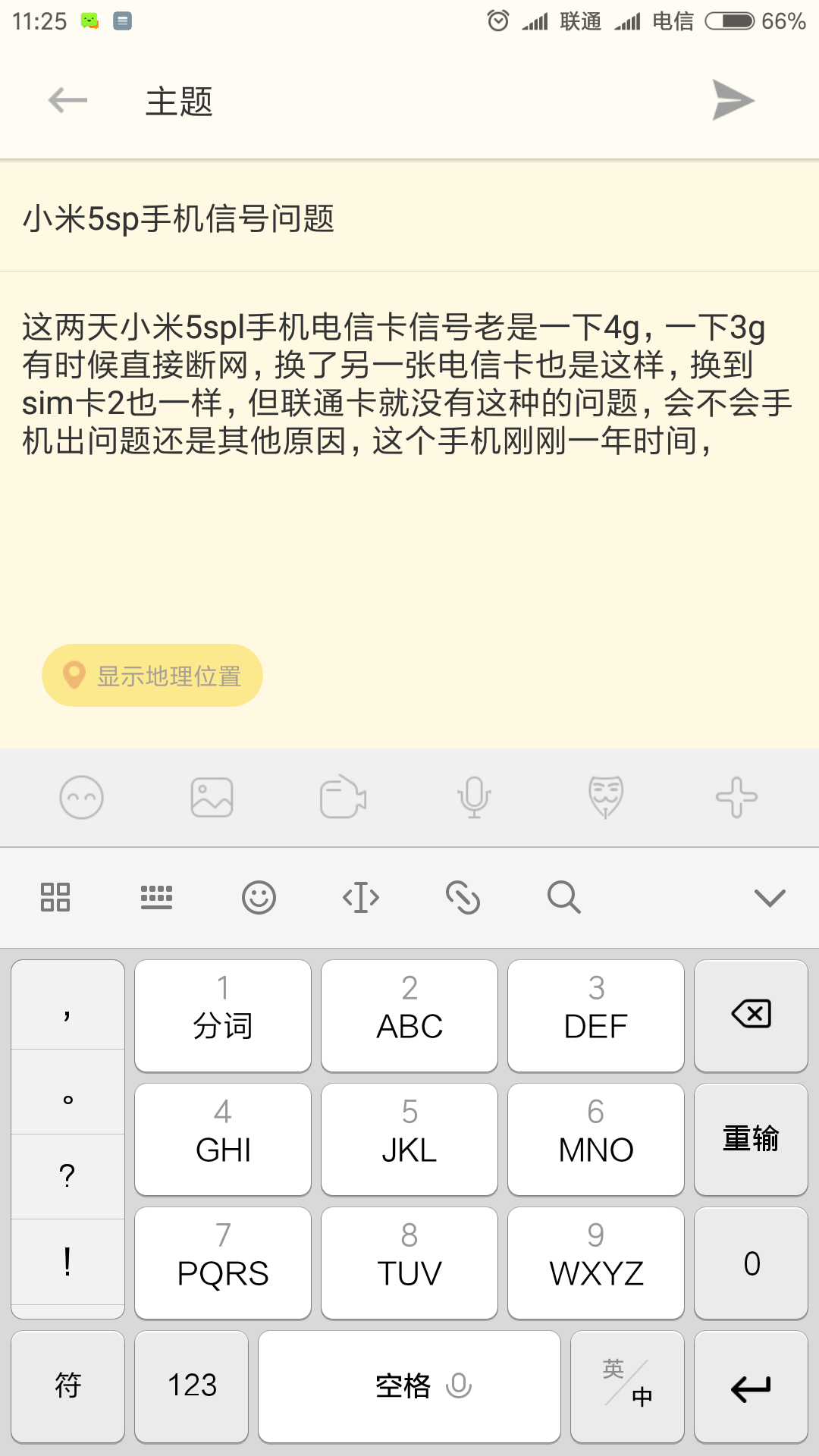Image resolution: width=819 pixels, height=1456 pixels.
Task: Switch to the 123 number keyboard
Action: point(191,1385)
